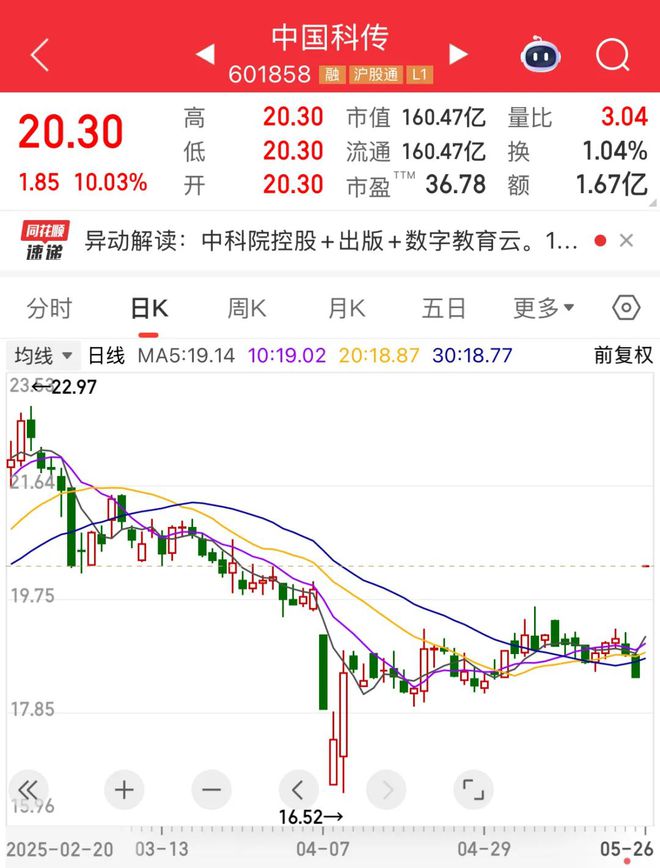Show the 月K chart tab
This screenshot has width=660, height=868.
click(346, 308)
